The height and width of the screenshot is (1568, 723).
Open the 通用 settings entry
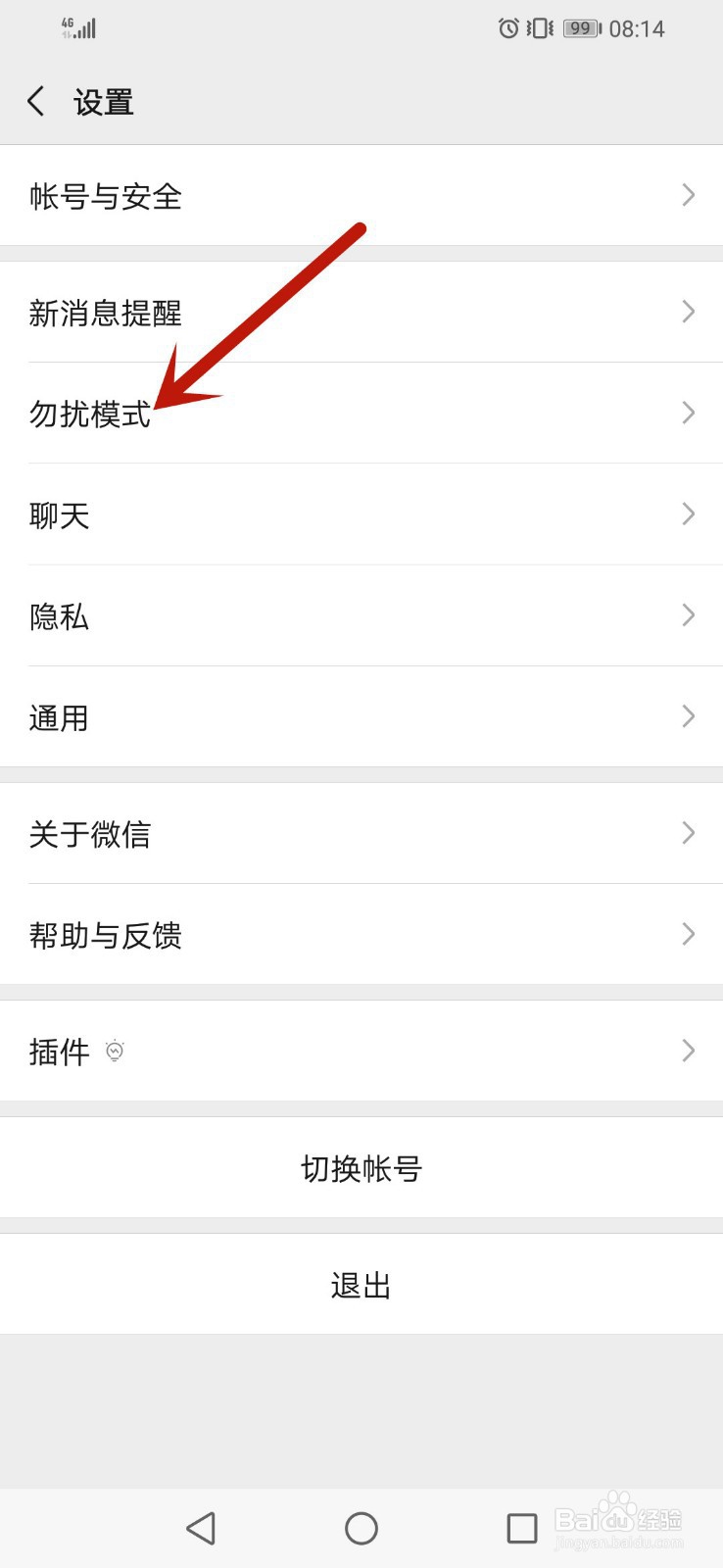(x=361, y=716)
